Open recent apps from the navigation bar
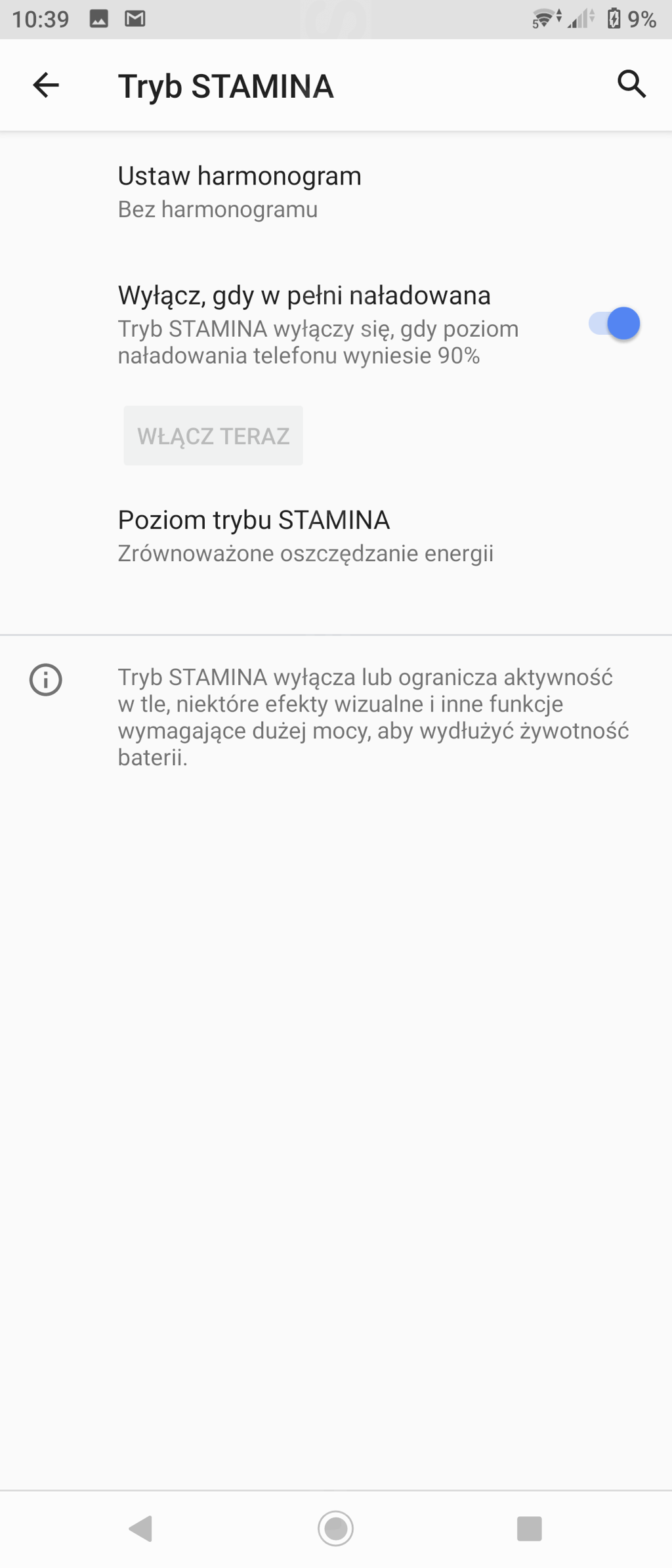 click(x=529, y=1528)
